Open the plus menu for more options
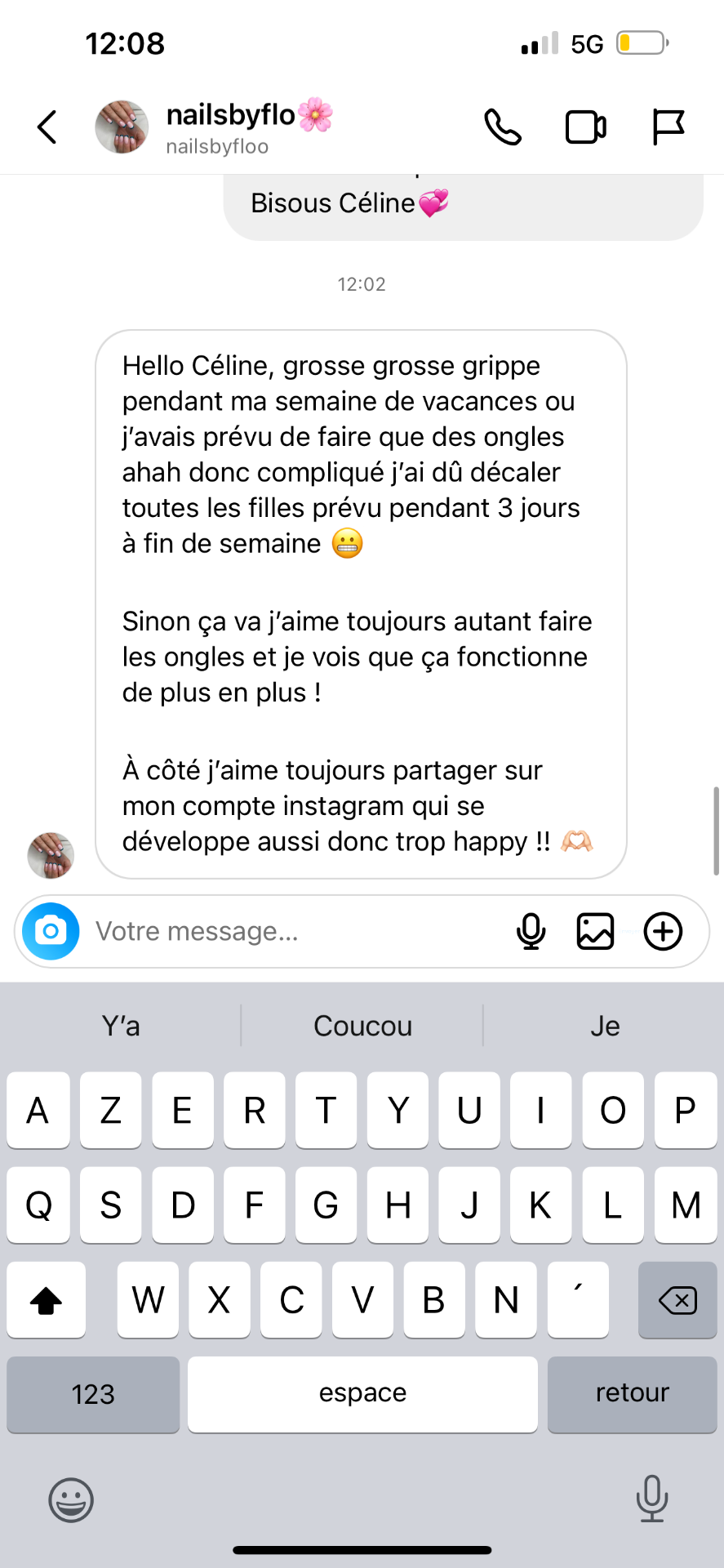The height and width of the screenshot is (1568, 724). 664,931
